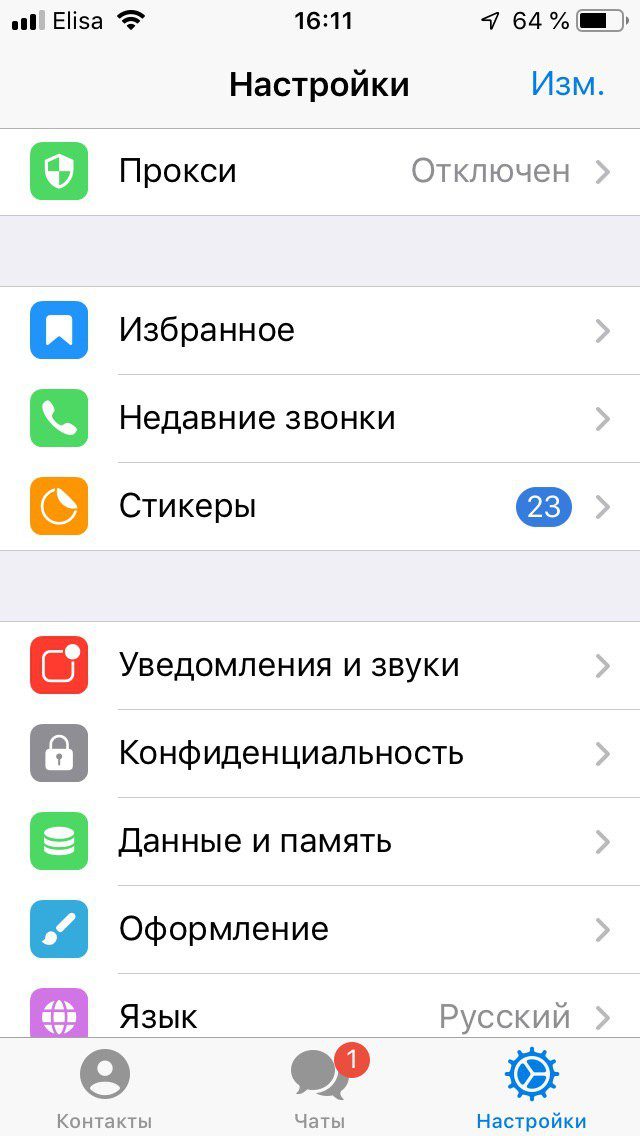Select the Конфиденциальность row
Screen dimensions: 640x1136
pos(320,753)
